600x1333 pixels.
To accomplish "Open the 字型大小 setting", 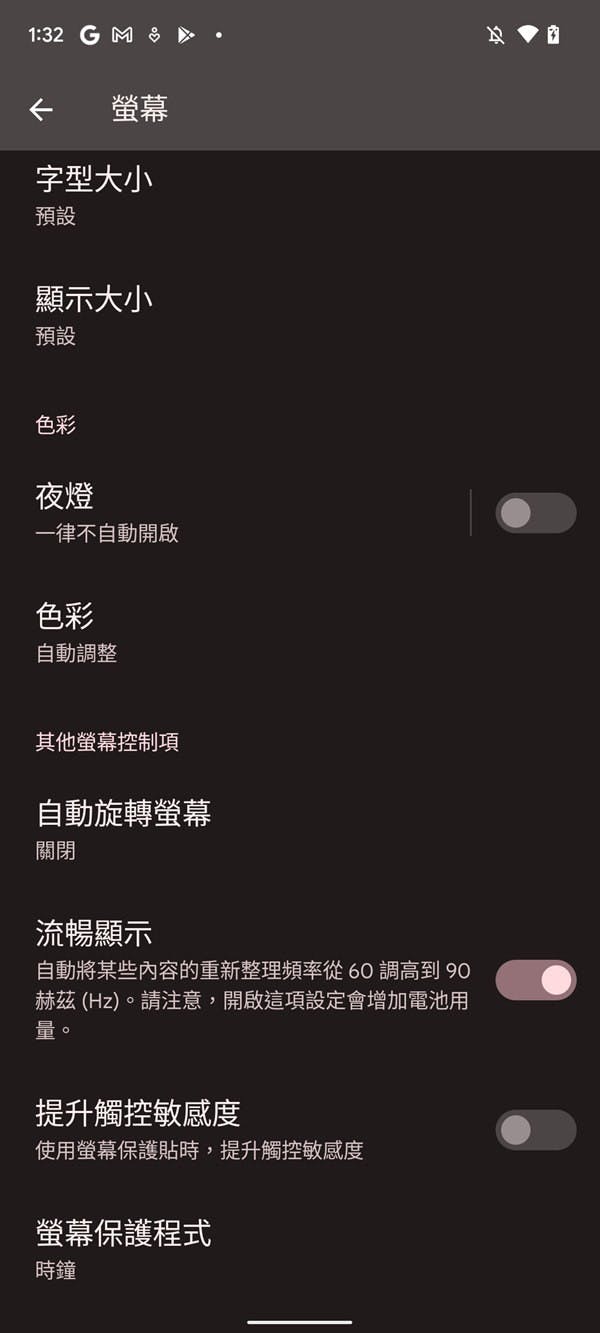I will click(x=300, y=196).
